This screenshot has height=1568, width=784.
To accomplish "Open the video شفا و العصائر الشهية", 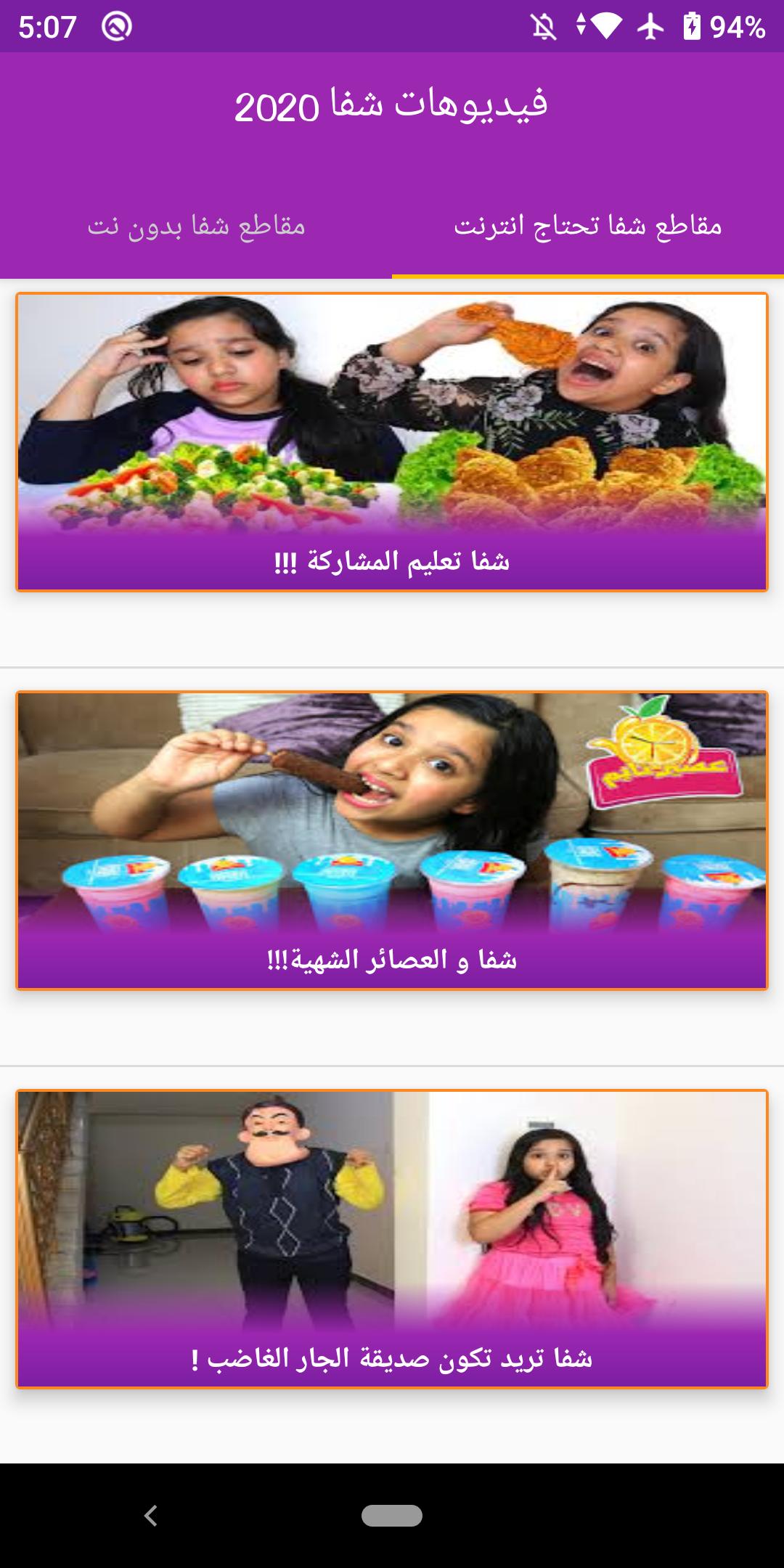I will (x=392, y=840).
